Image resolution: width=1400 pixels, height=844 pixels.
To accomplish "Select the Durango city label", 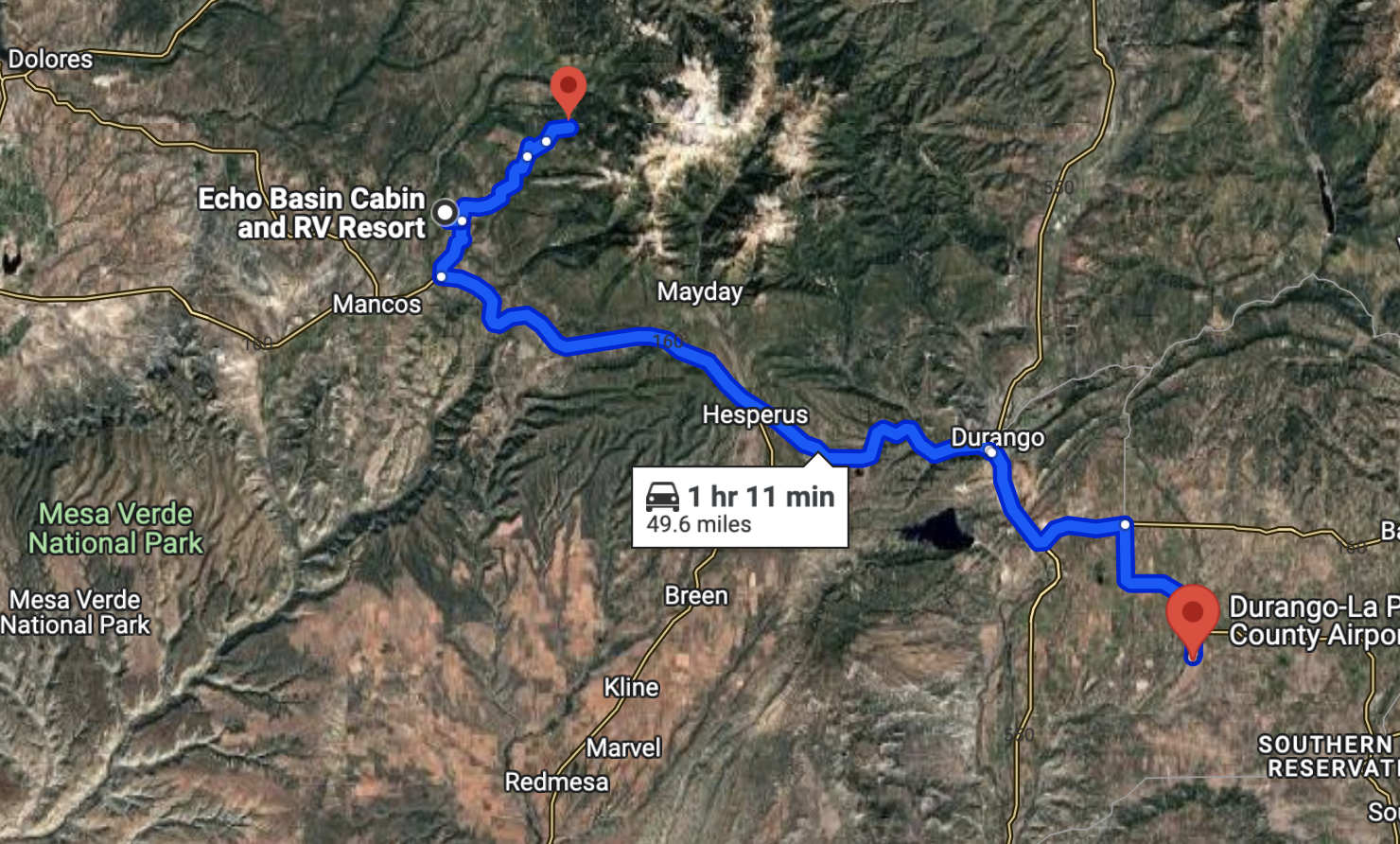I will 997,437.
